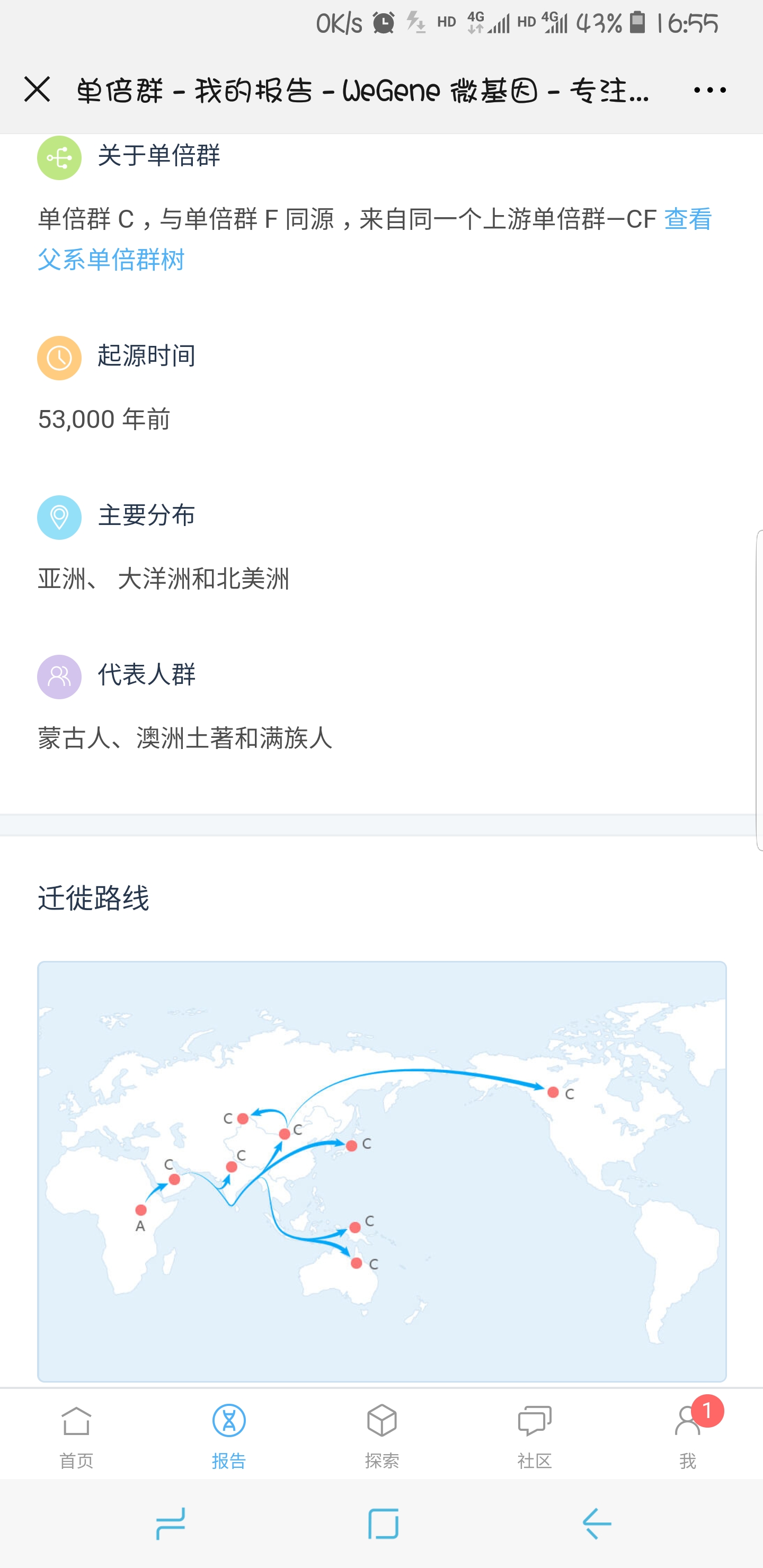The width and height of the screenshot is (763, 1568).
Task: Tap the system back button
Action: pyautogui.click(x=596, y=1523)
